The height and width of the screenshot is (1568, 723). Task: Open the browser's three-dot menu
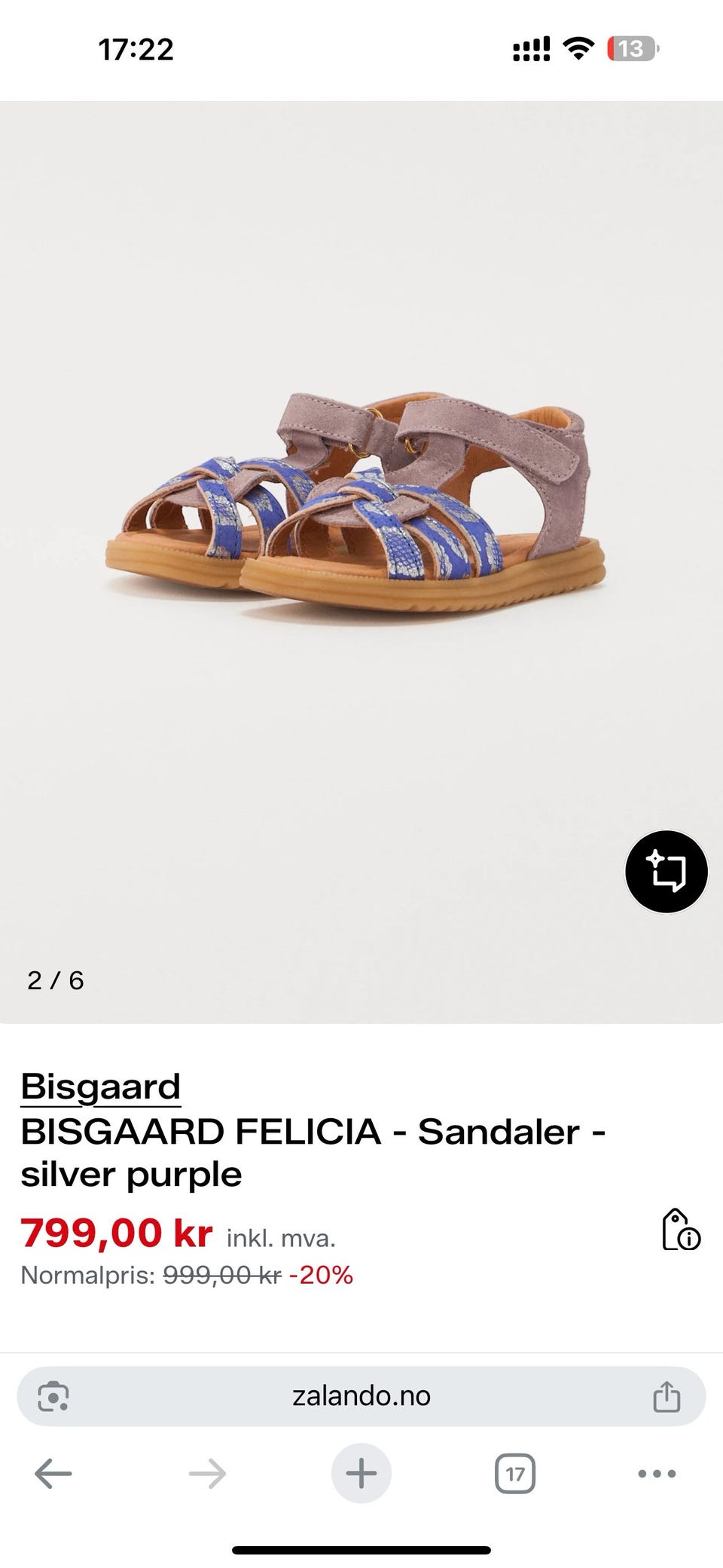click(657, 1474)
